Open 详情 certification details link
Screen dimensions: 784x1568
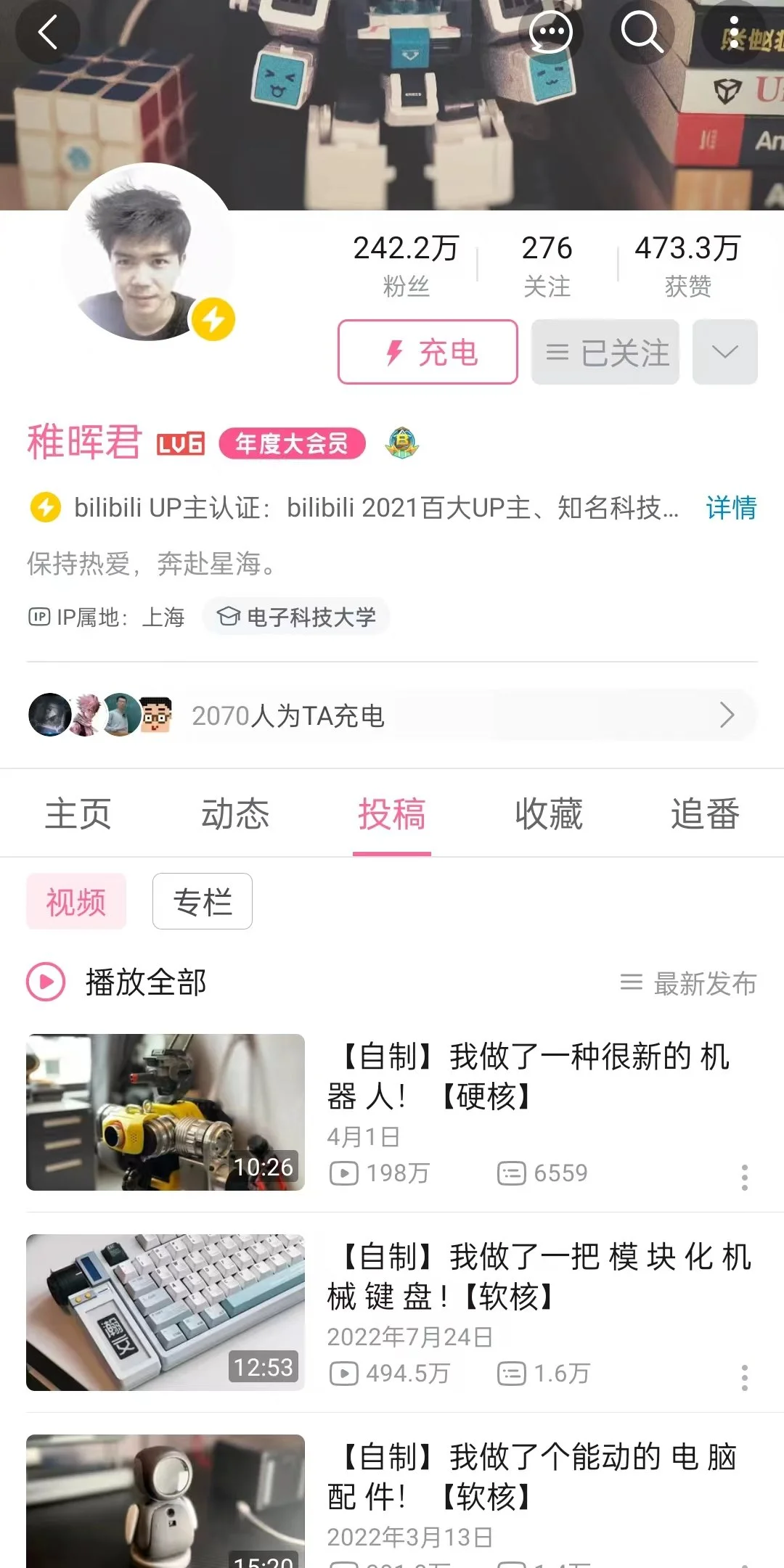pyautogui.click(x=730, y=508)
